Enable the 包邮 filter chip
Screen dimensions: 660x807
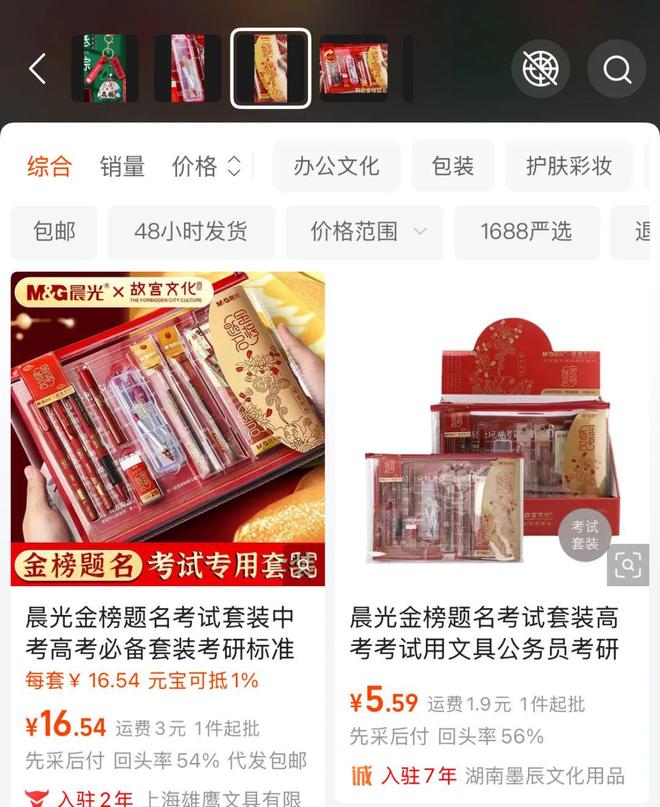54,232
